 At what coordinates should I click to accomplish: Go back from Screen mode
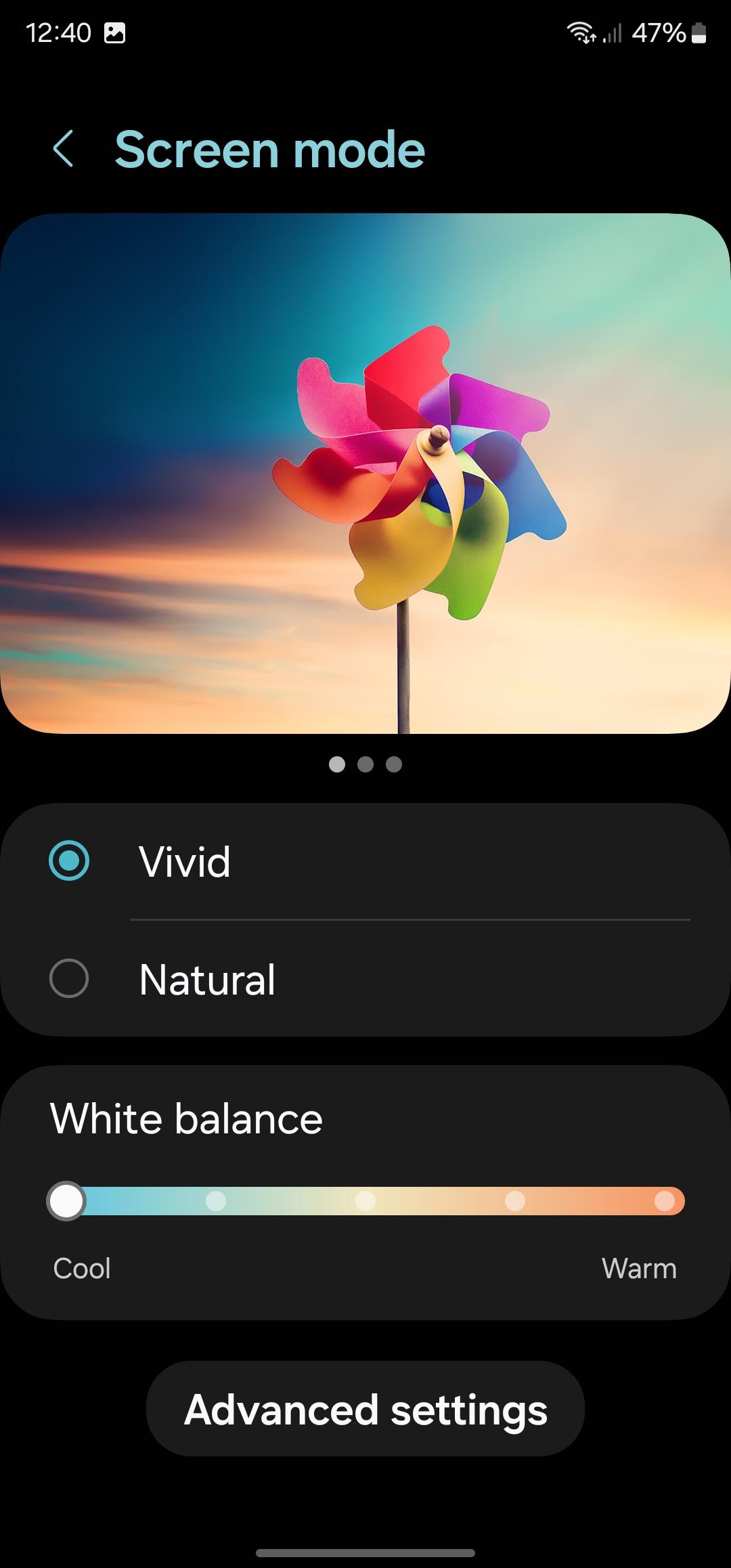coord(63,149)
